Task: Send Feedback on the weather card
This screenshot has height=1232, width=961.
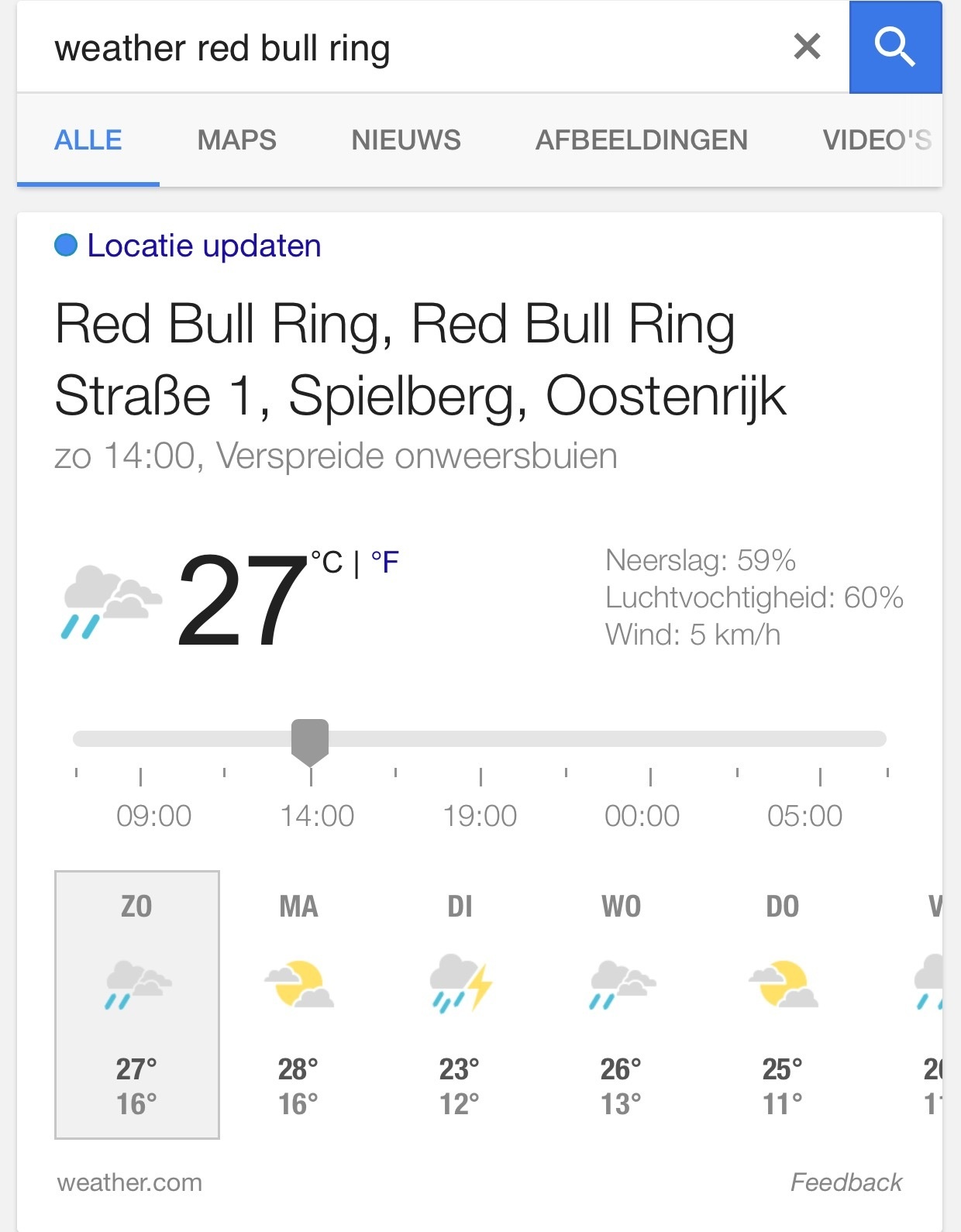Action: click(846, 1182)
